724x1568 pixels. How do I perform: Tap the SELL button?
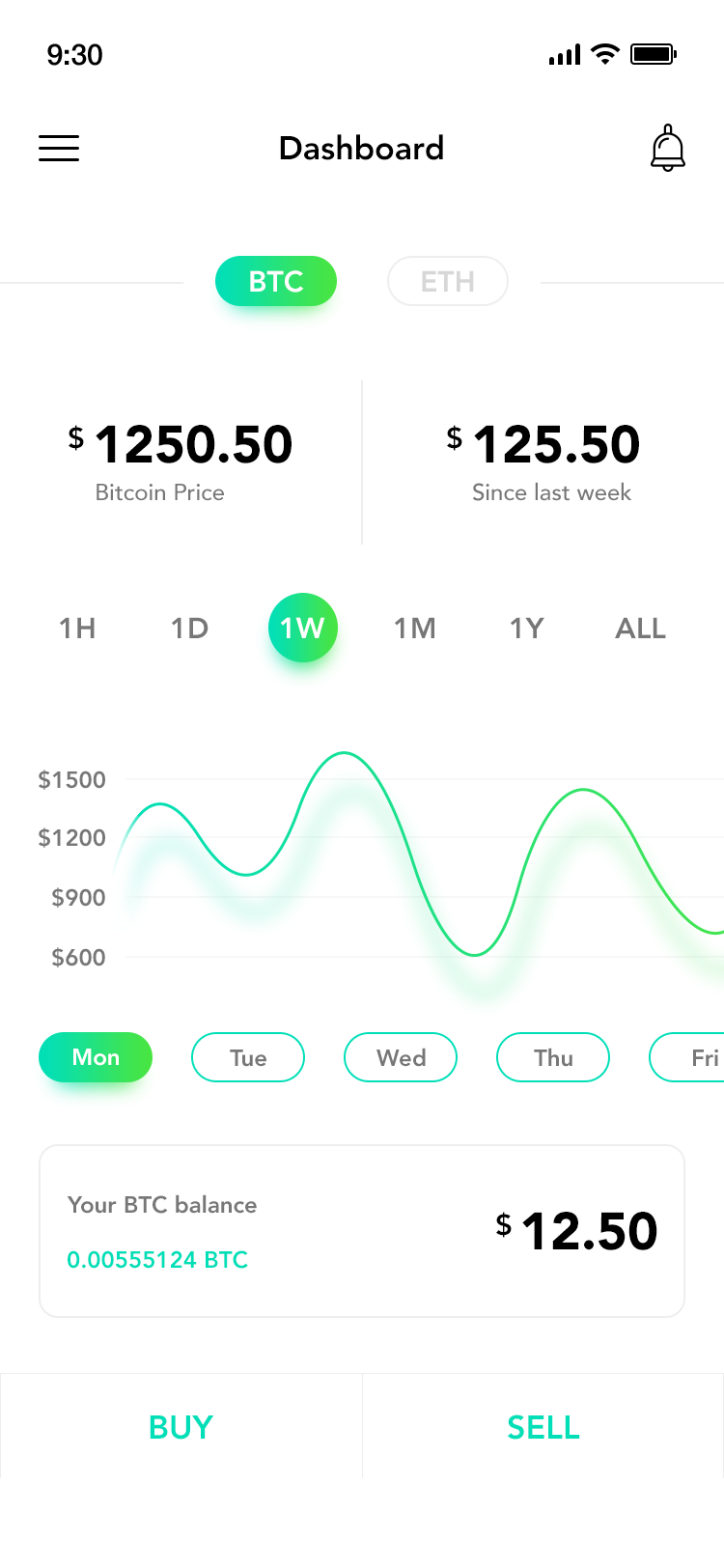pos(543,1426)
